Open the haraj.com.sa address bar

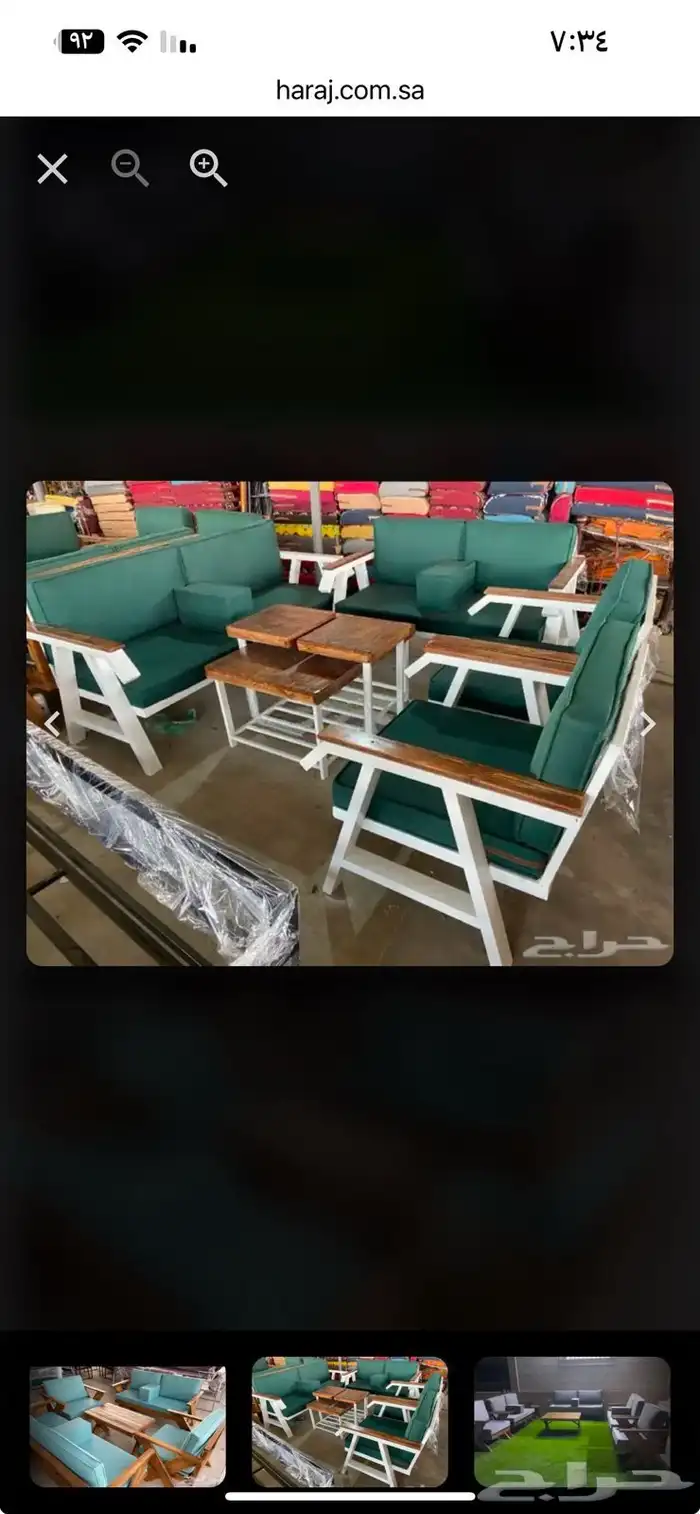(x=350, y=91)
